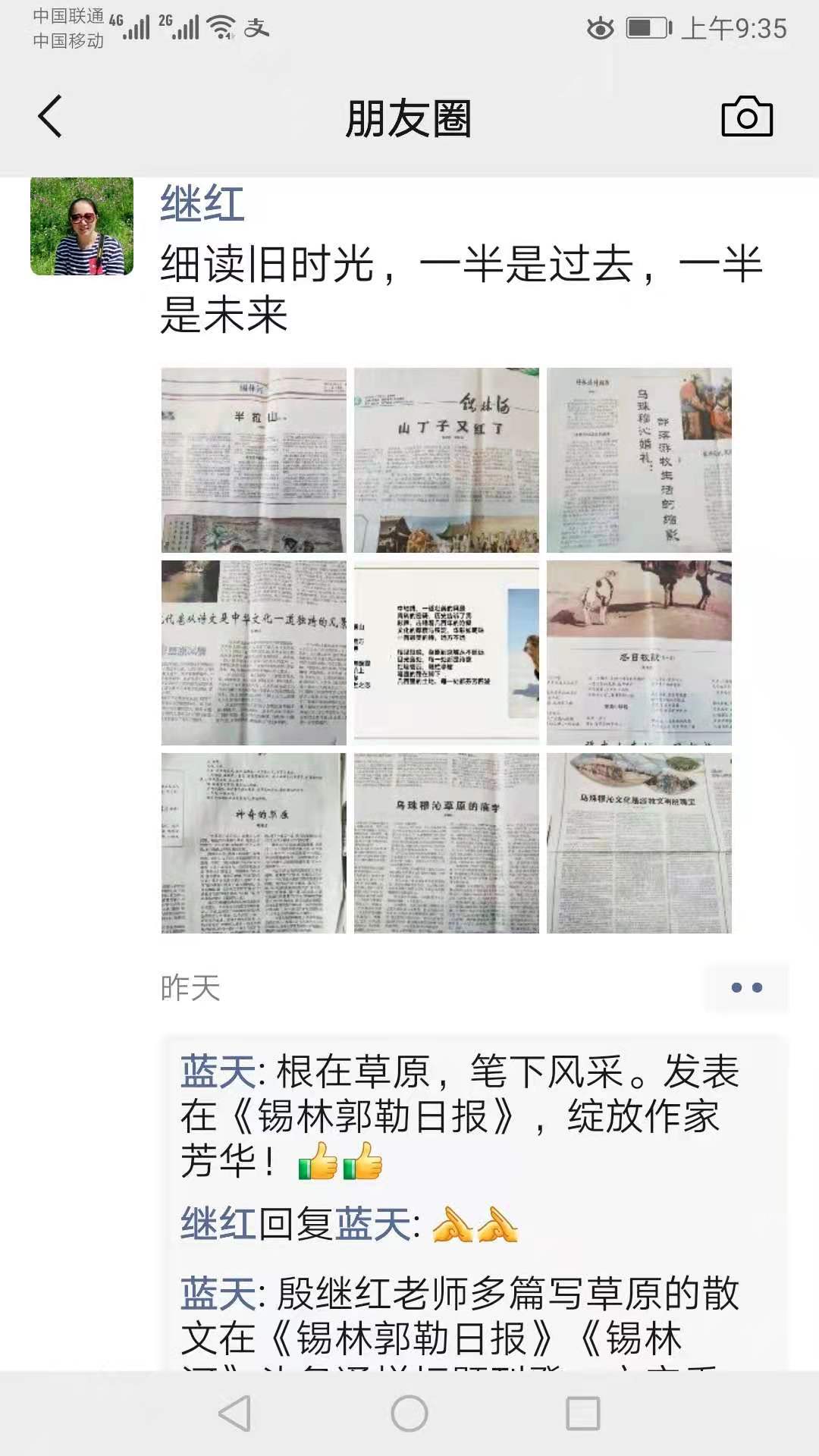
Task: Open the like and comment menu dots
Action: [747, 987]
